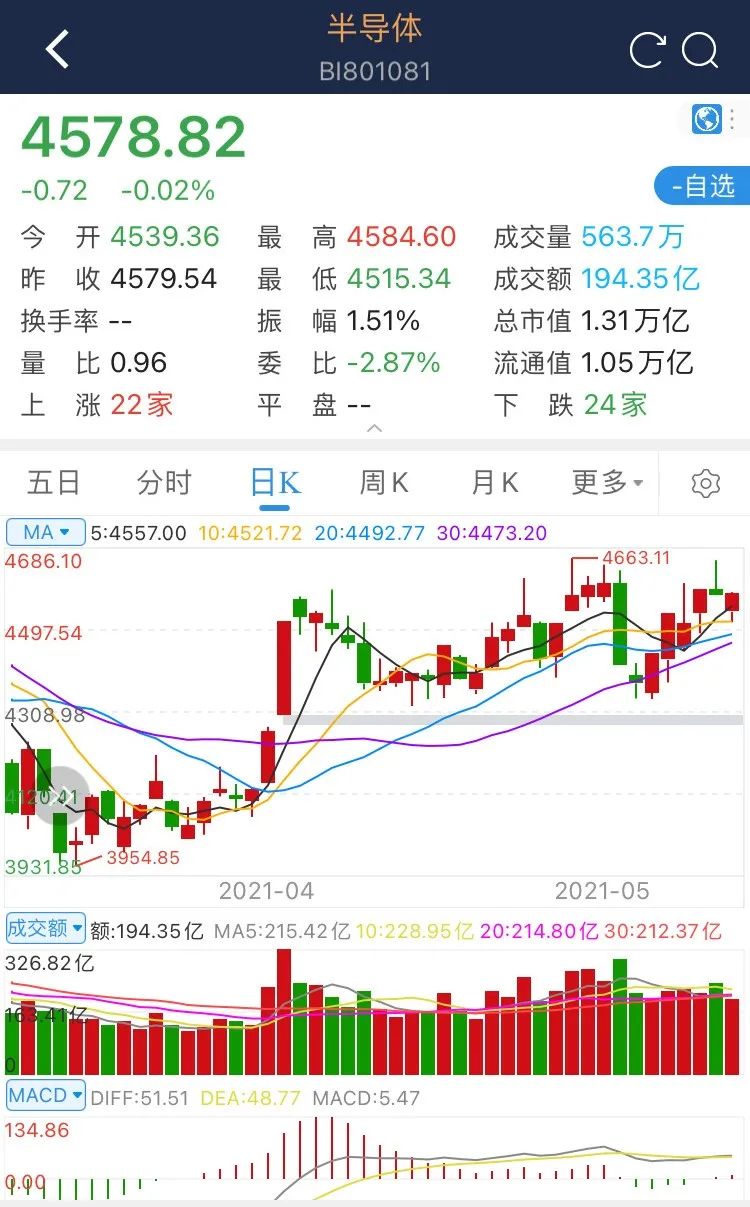Viewport: 750px width, 1207px height.
Task: Switch to the 周K chart tab
Action: pyautogui.click(x=384, y=483)
